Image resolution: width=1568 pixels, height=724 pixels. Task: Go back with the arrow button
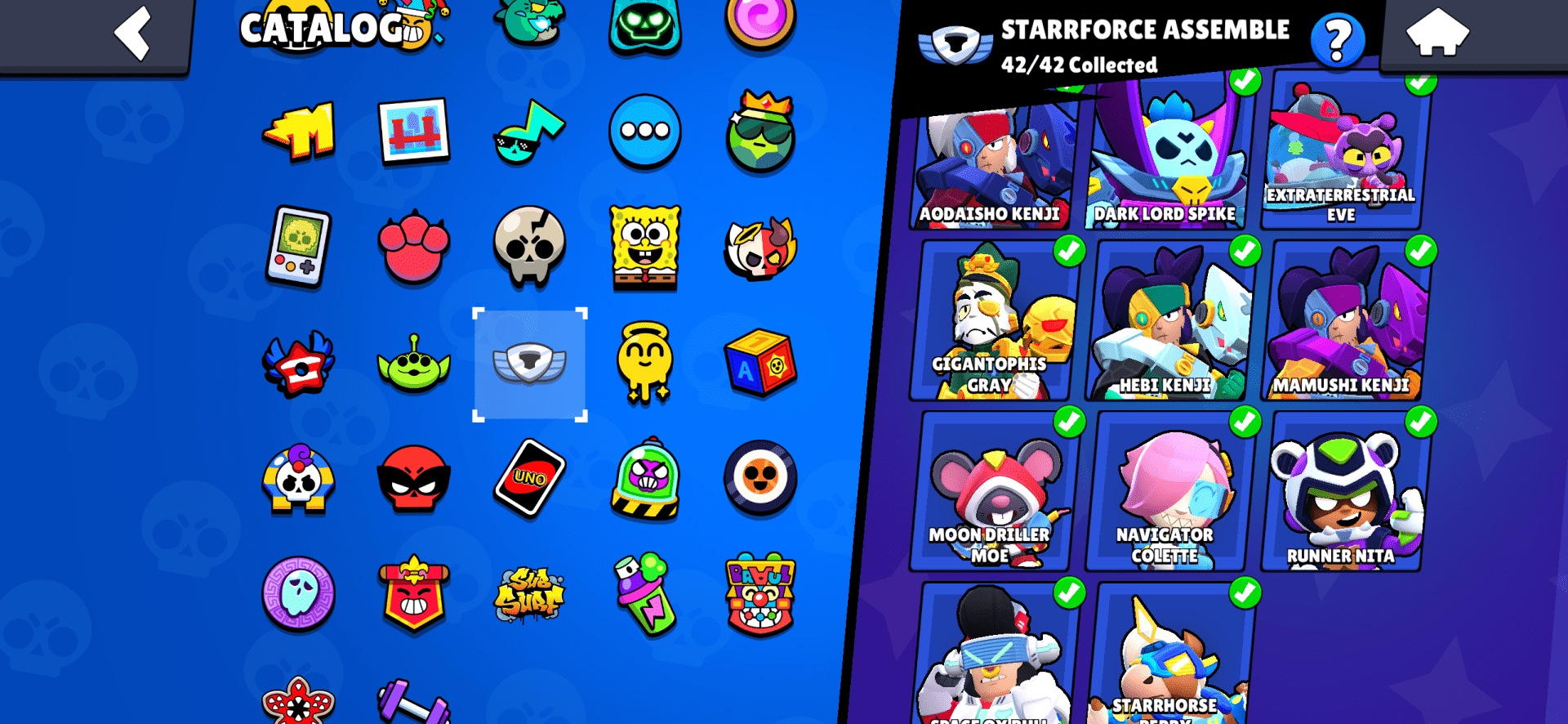(x=133, y=34)
